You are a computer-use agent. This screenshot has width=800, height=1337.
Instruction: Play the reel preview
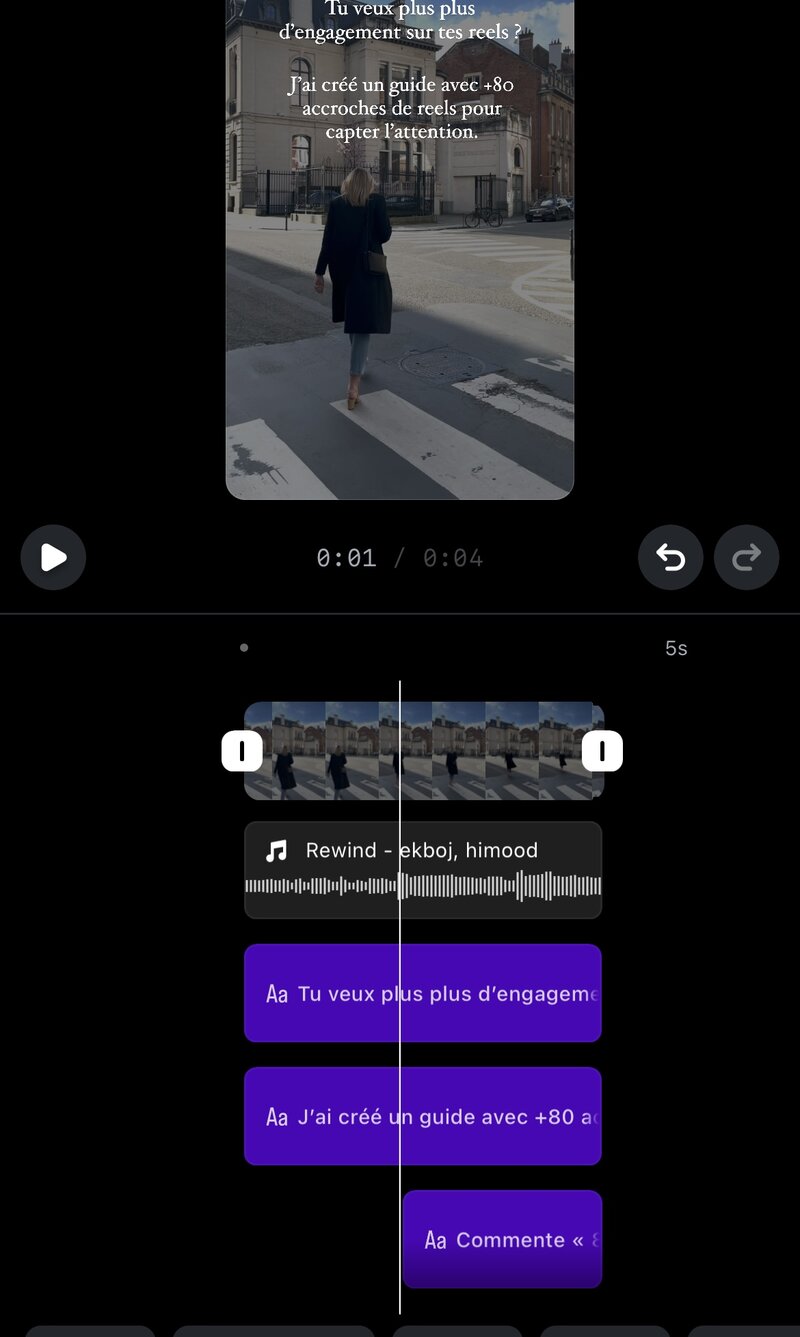(53, 557)
